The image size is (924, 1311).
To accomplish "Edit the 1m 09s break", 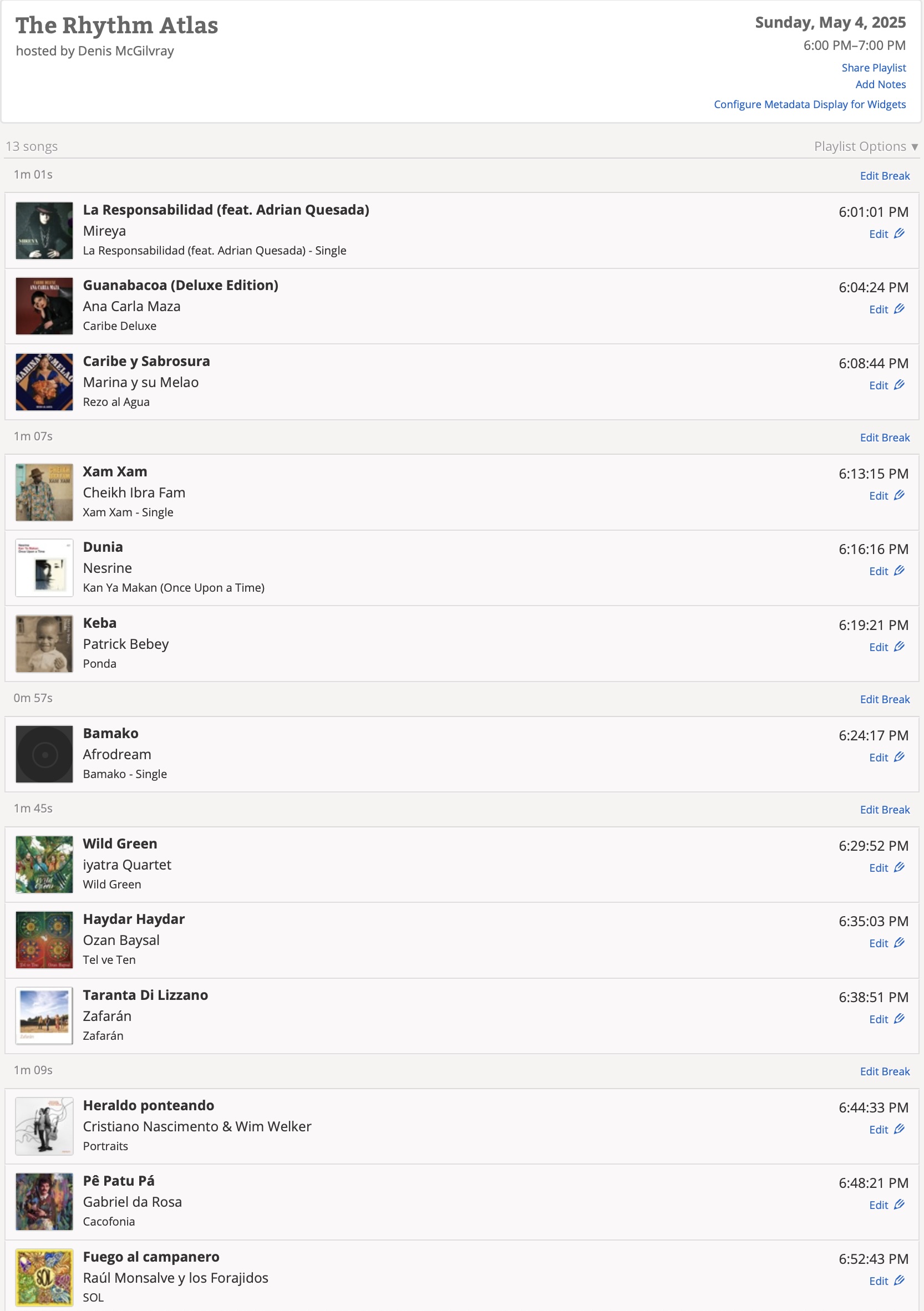I will [x=884, y=1071].
